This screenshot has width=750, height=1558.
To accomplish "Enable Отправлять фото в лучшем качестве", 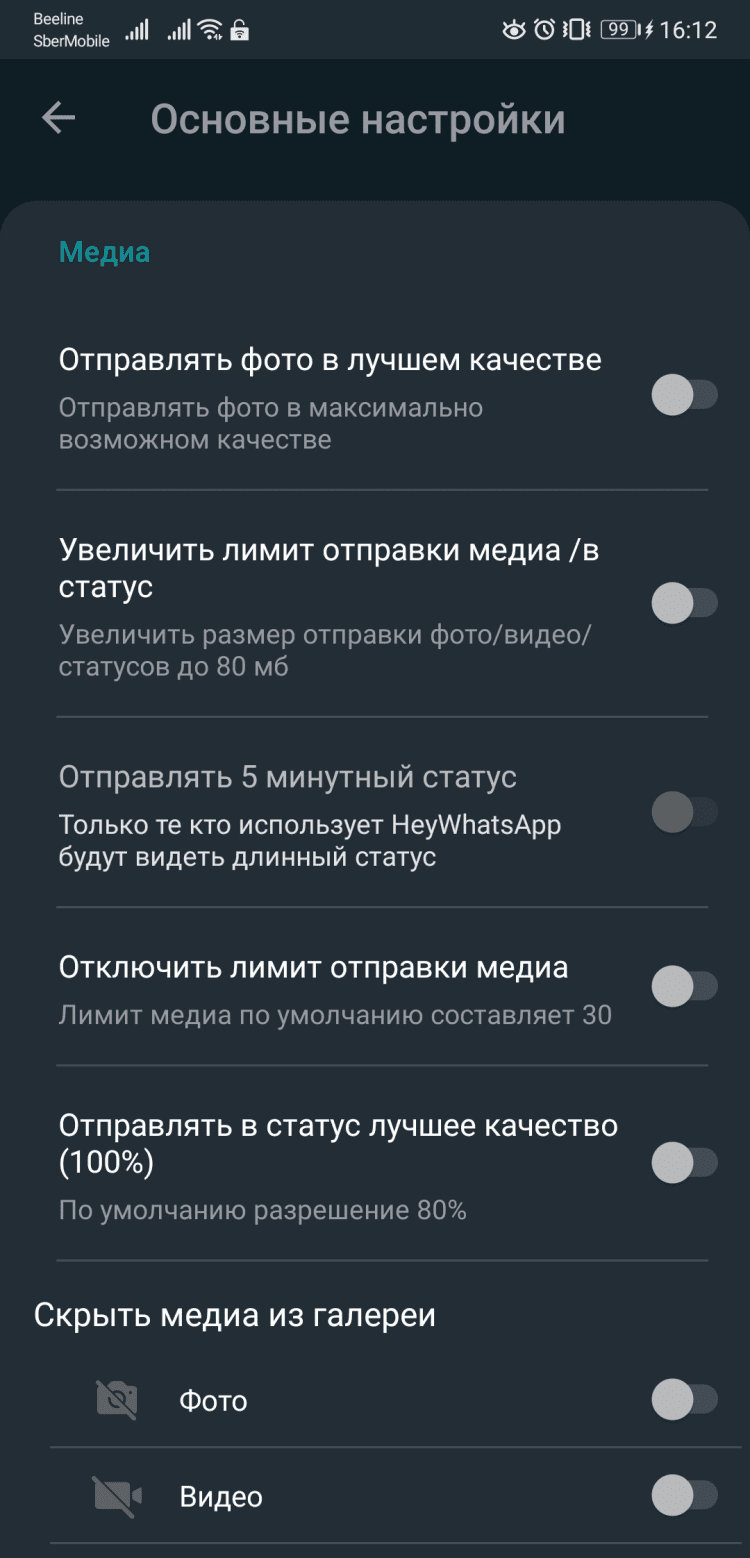I will coord(684,394).
